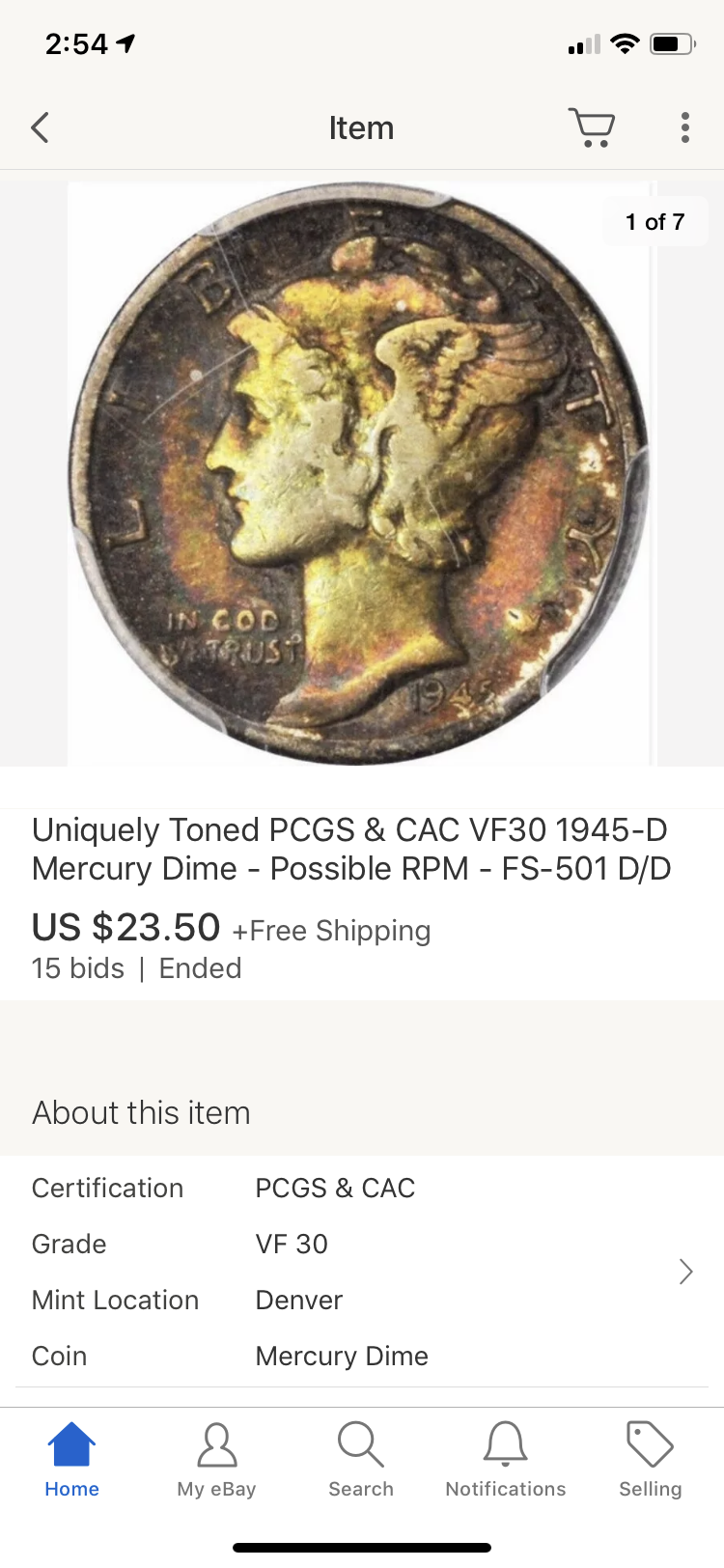This screenshot has height=1568, width=724.
Task: Go back to the previous screen
Action: (x=40, y=127)
